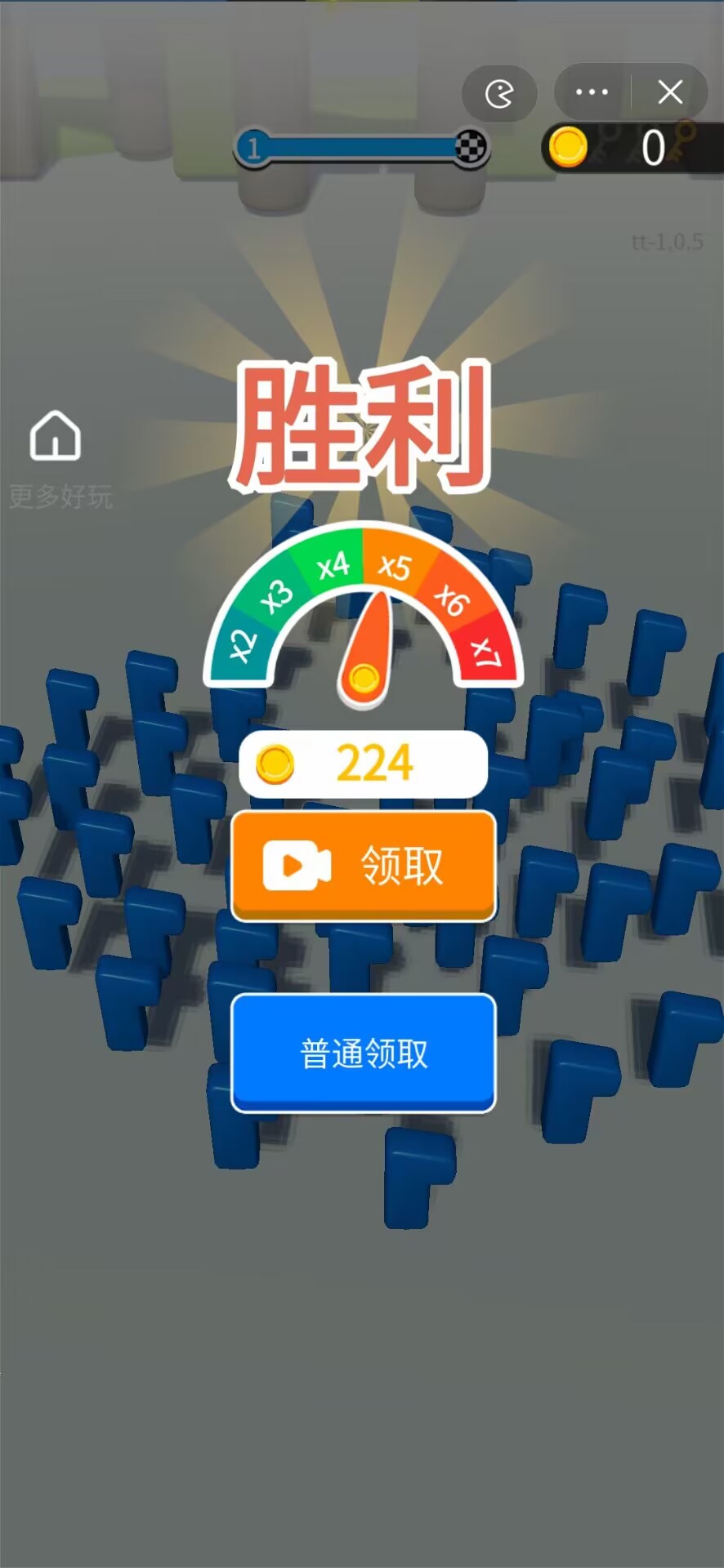The width and height of the screenshot is (724, 1568).
Task: Click the gold coin icon beside the balance
Action: 569,146
